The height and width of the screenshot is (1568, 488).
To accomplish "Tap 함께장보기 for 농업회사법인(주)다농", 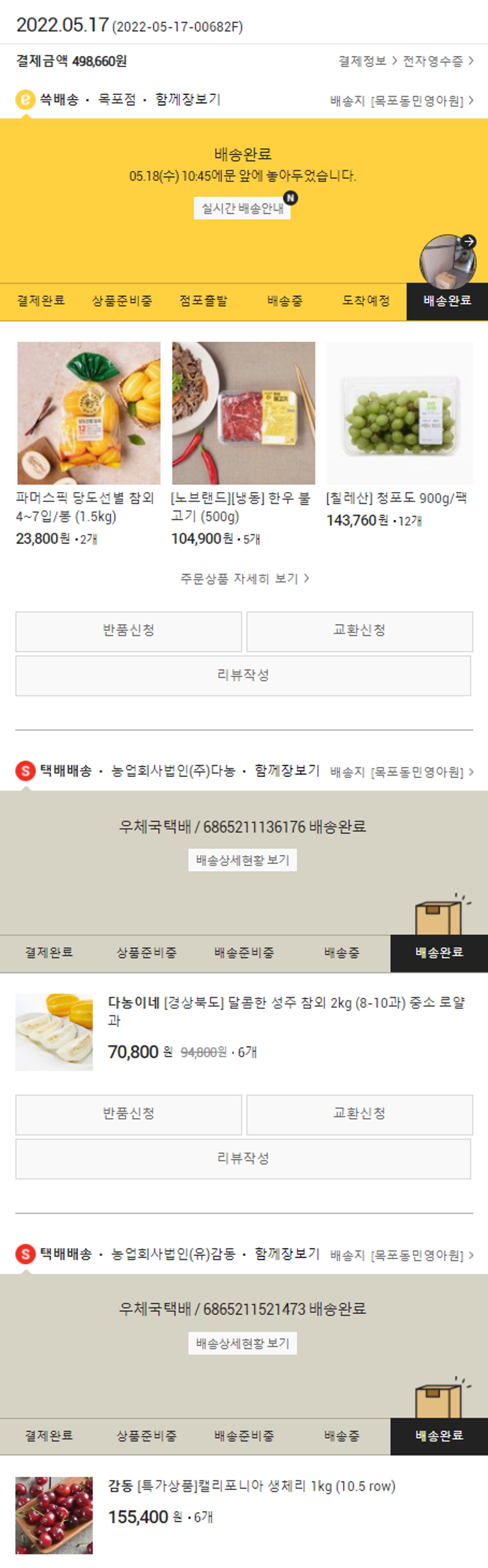I will pyautogui.click(x=287, y=770).
